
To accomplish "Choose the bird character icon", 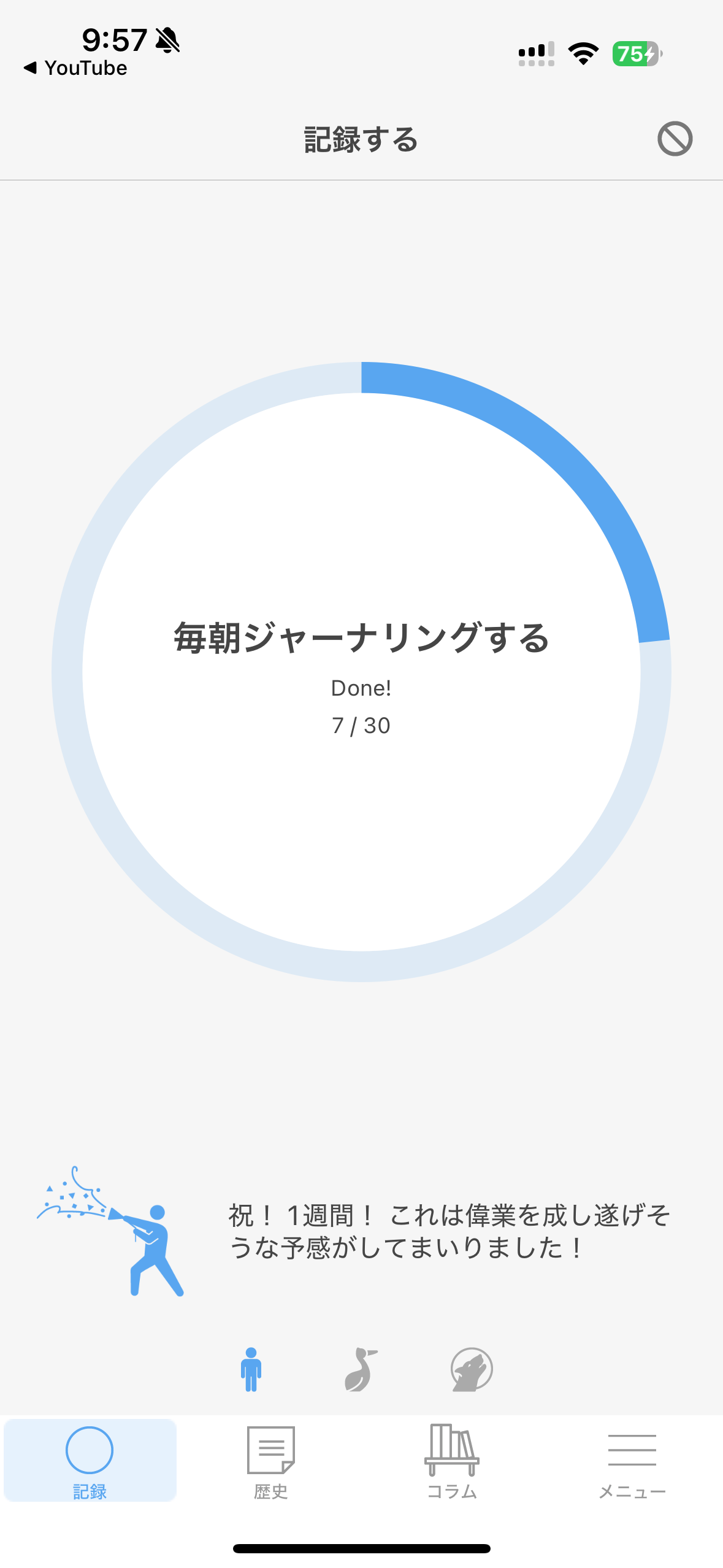I will point(361,1369).
